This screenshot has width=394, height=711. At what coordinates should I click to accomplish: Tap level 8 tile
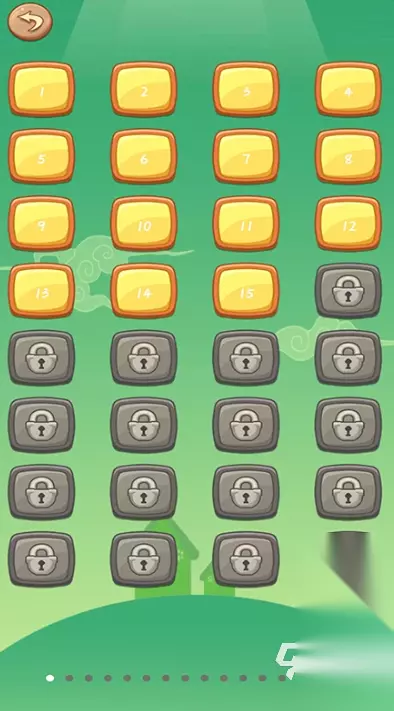click(x=349, y=156)
